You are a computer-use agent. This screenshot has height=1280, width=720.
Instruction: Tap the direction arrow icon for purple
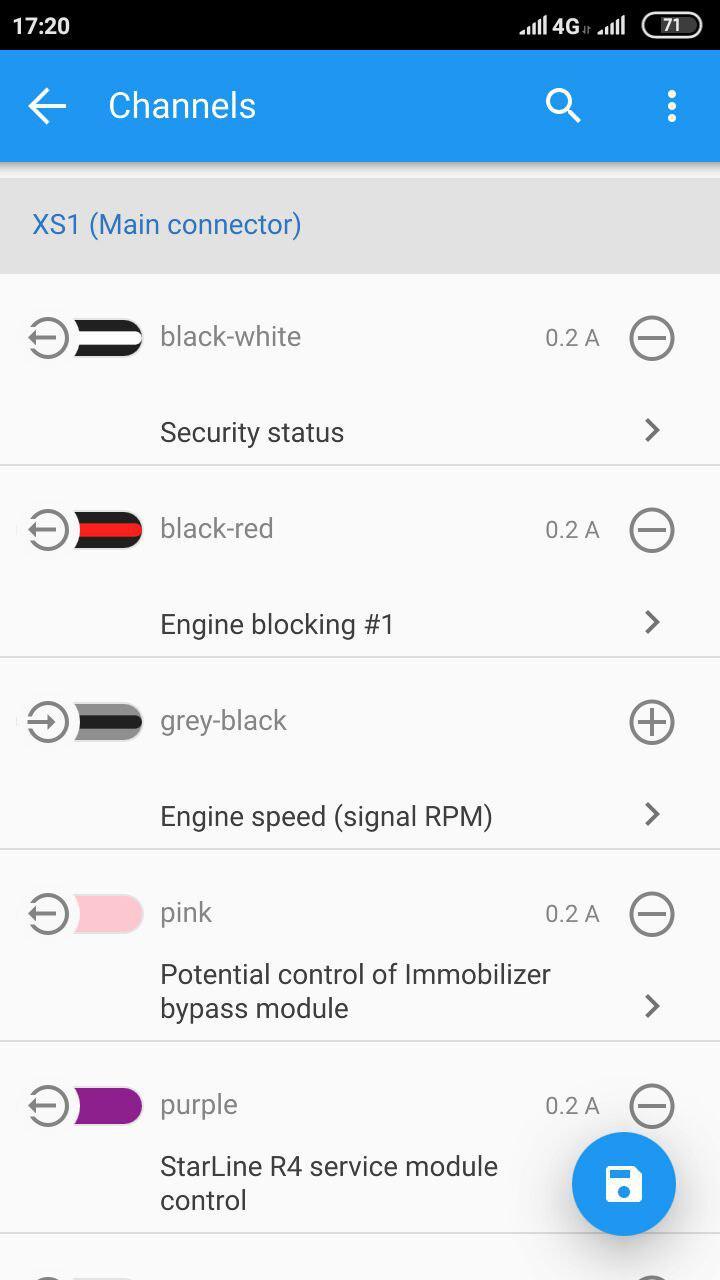coord(47,1106)
